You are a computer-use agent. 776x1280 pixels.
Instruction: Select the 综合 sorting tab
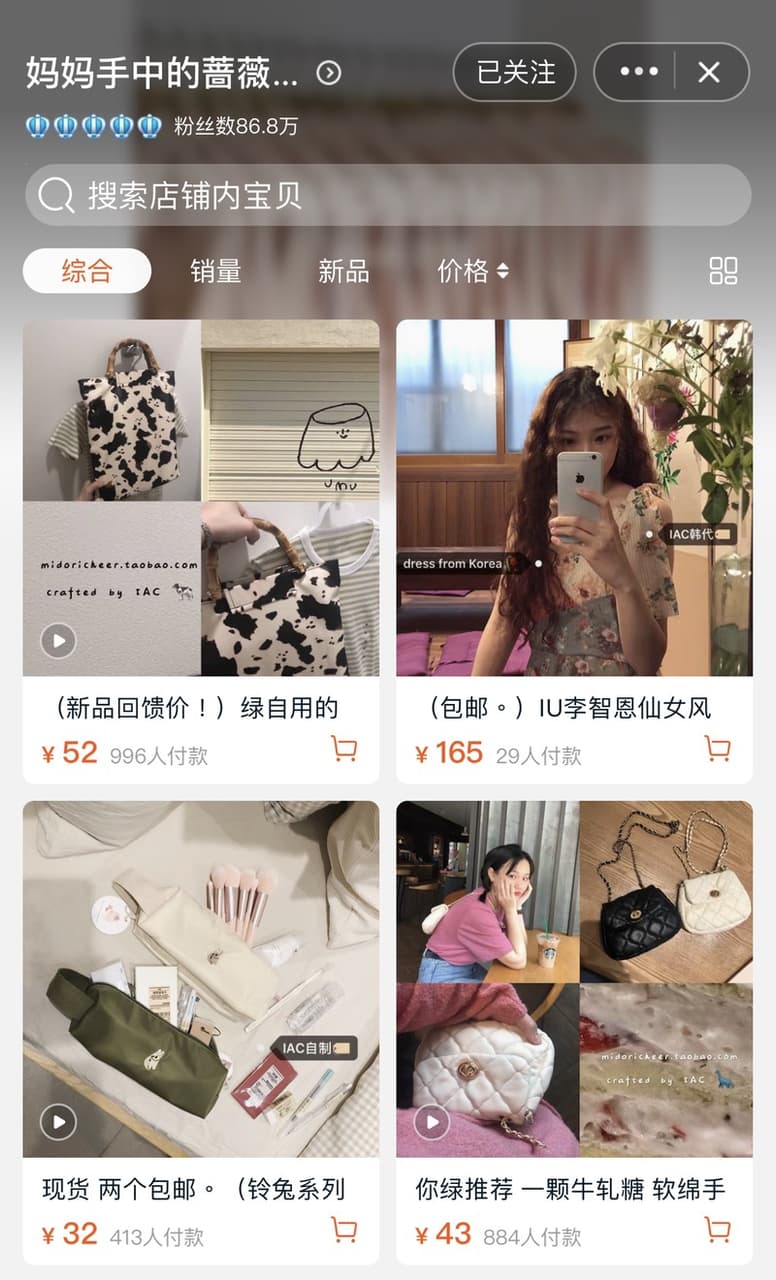pos(87,271)
